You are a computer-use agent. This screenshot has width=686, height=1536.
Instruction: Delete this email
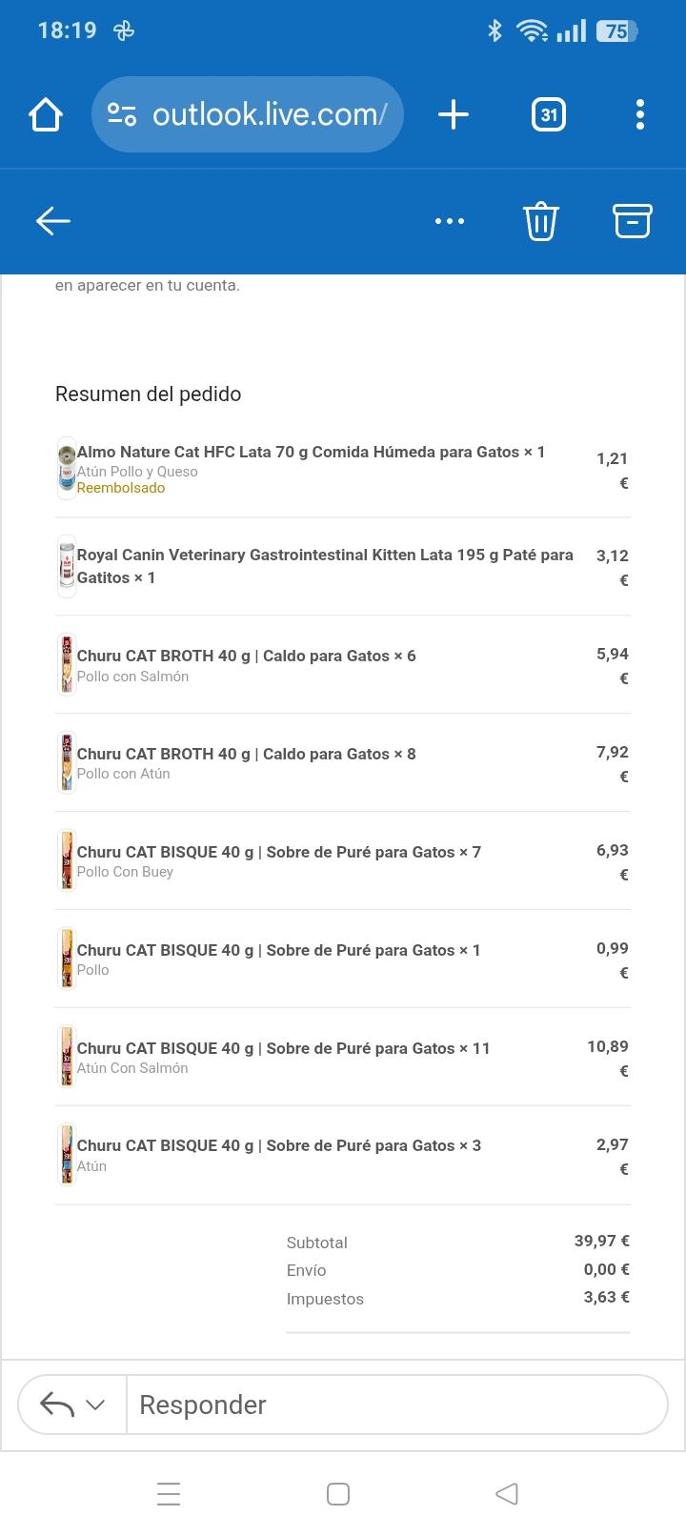click(x=541, y=221)
